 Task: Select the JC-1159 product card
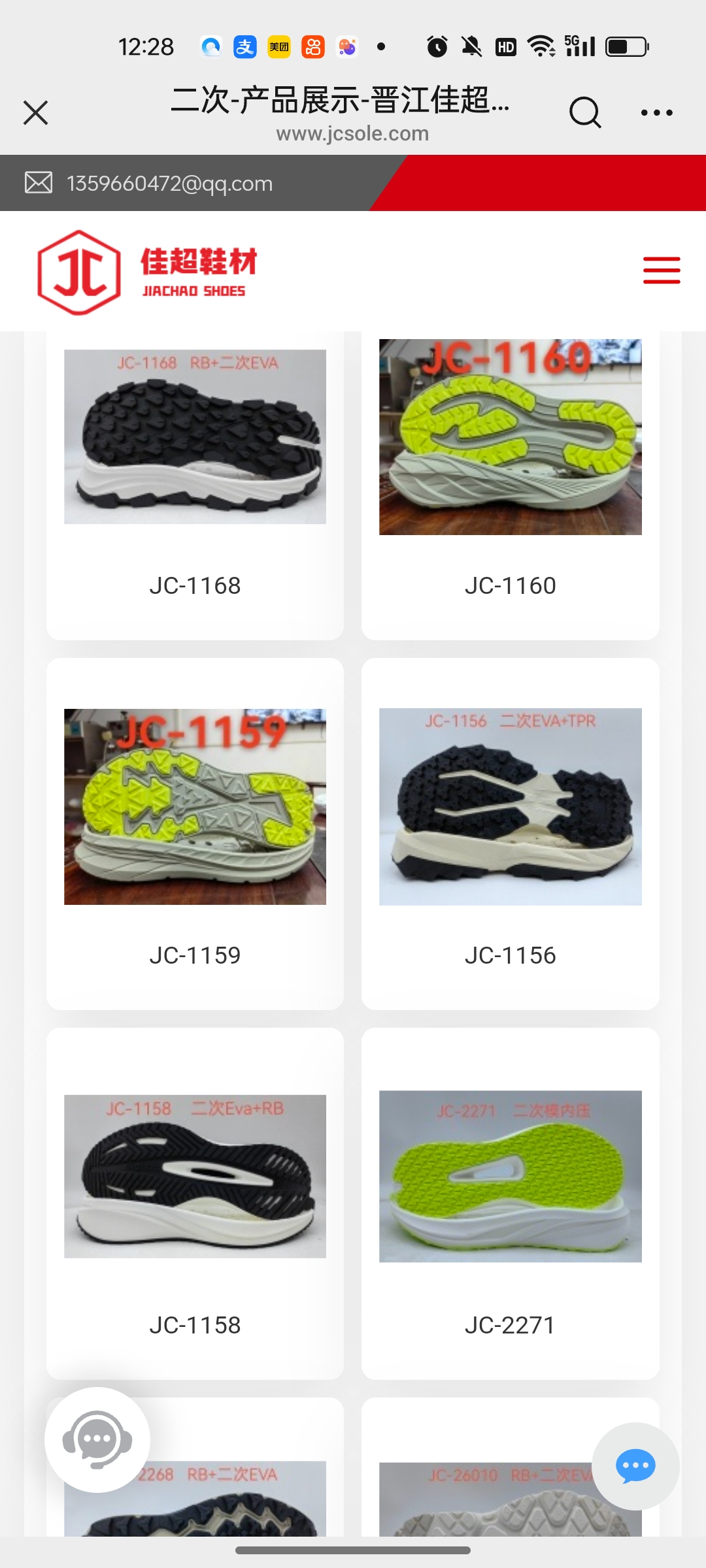195,833
